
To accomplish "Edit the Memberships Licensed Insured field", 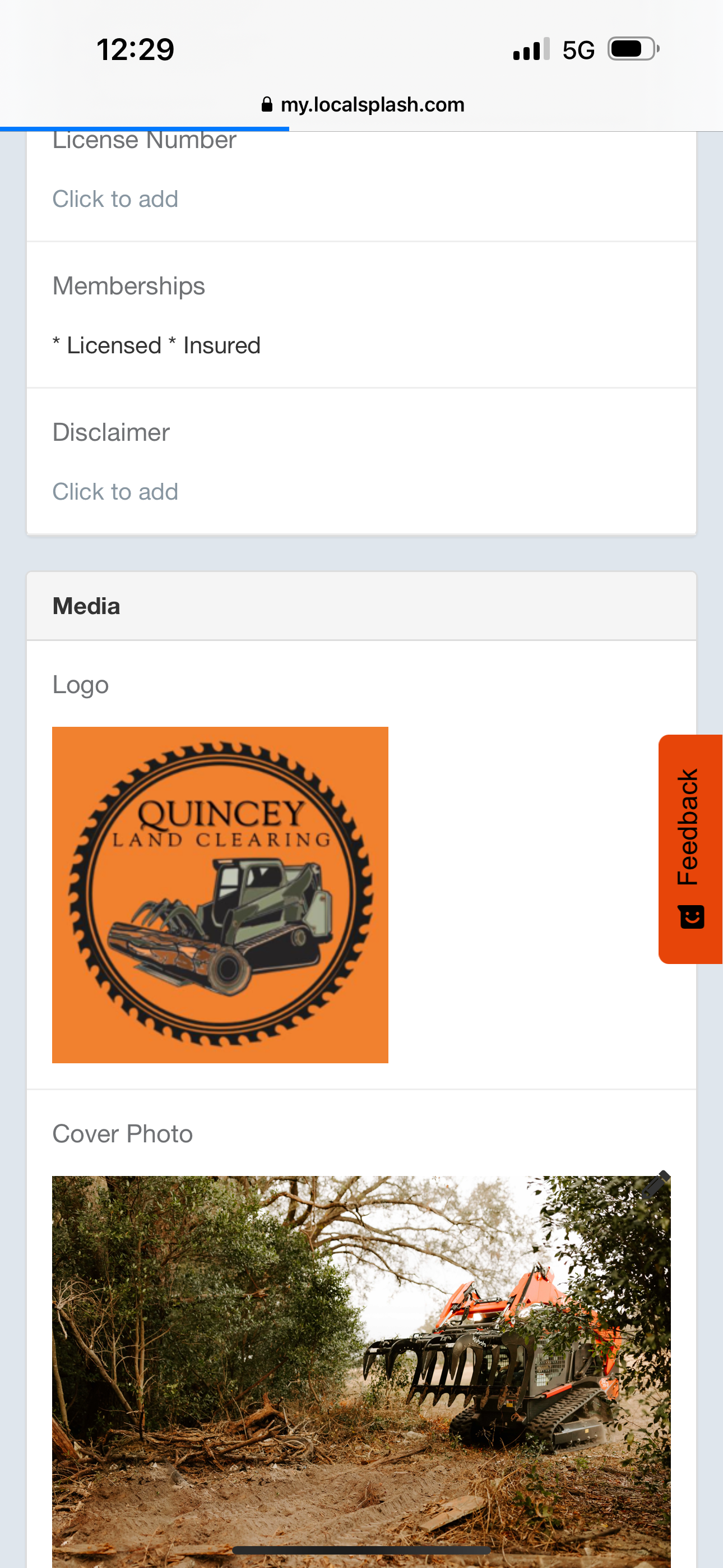I will point(156,346).
